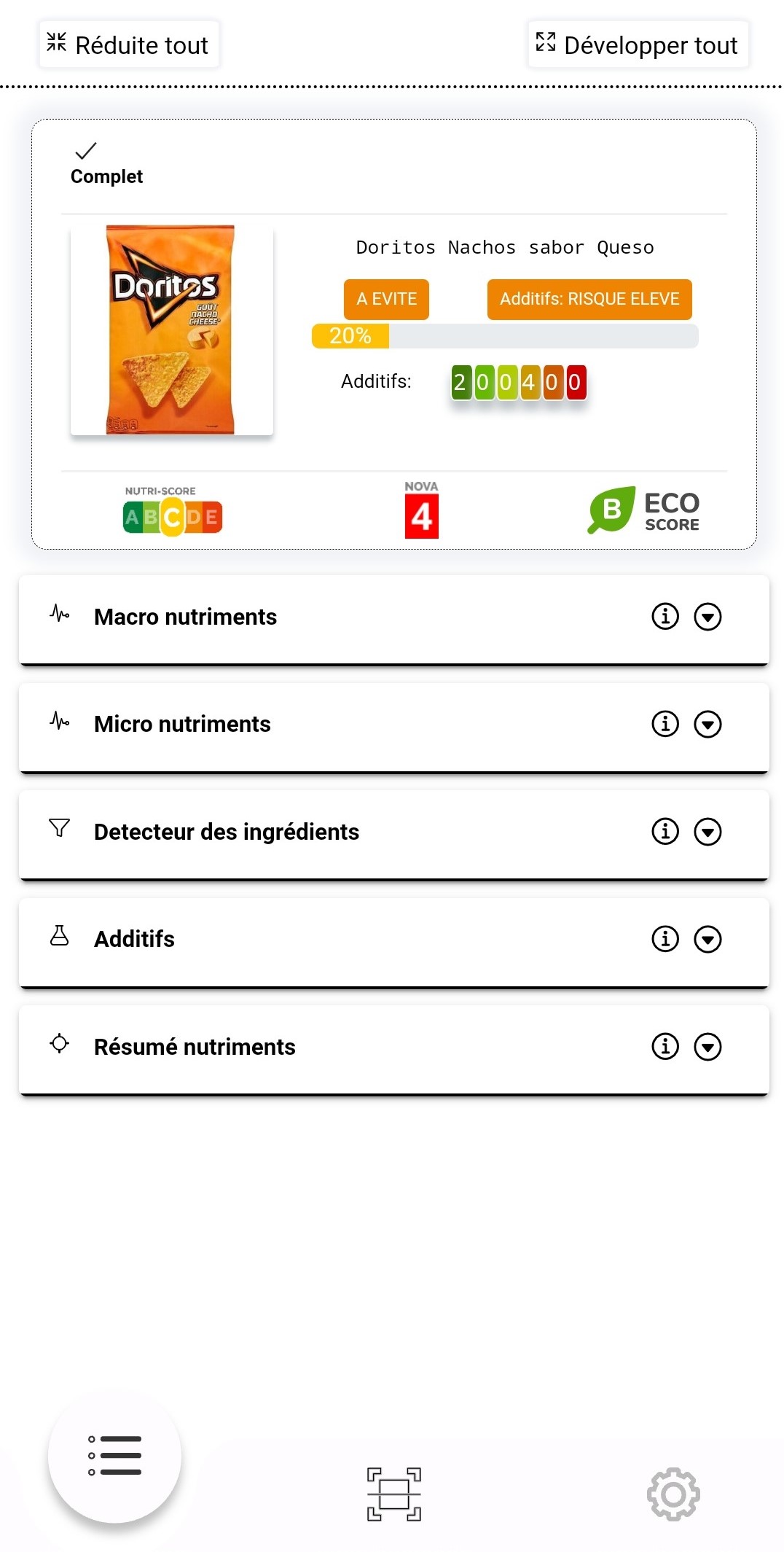Expand the Résumé nutriments section
Viewport: 784px width, 1552px height.
click(707, 1046)
